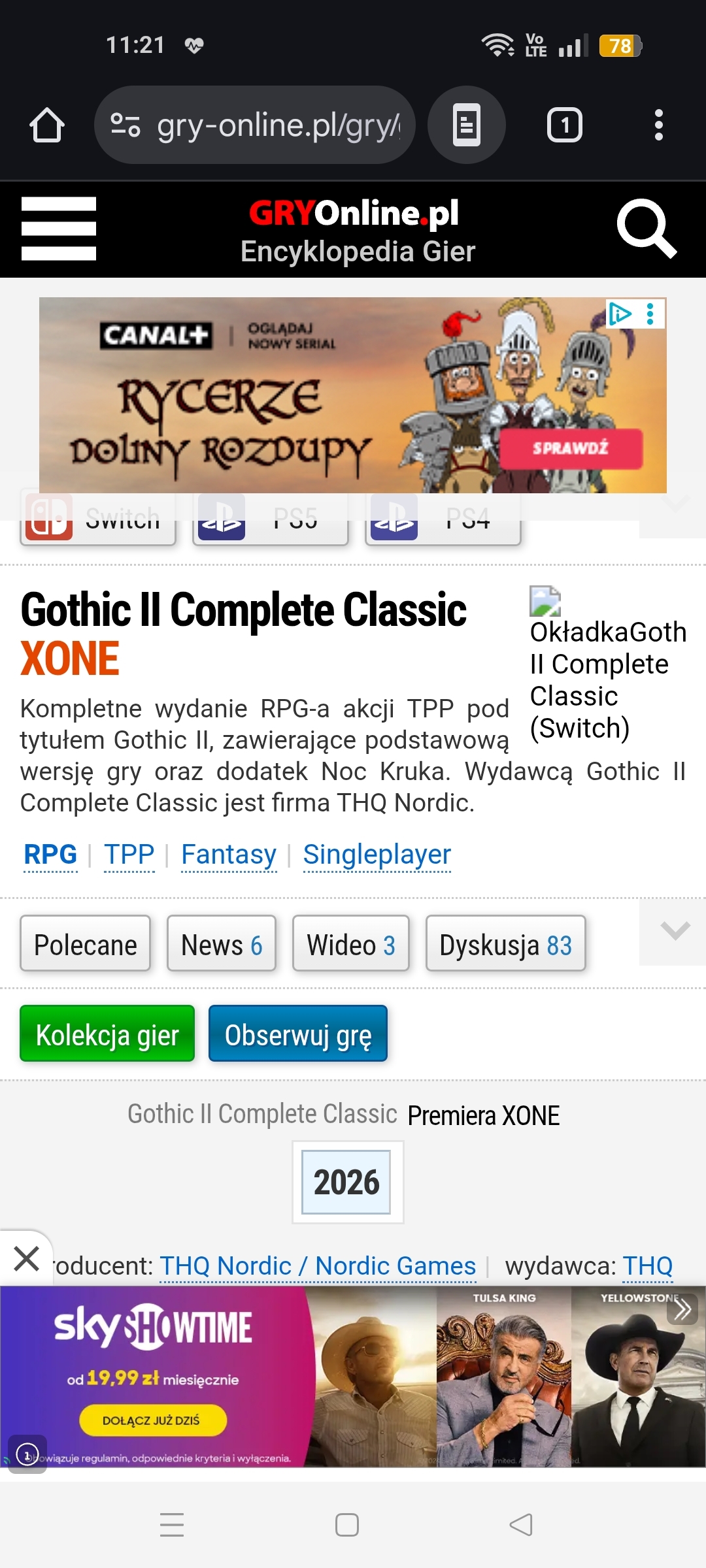This screenshot has height=1568, width=706.
Task: Open the Singleplayer tag link
Action: point(377,855)
